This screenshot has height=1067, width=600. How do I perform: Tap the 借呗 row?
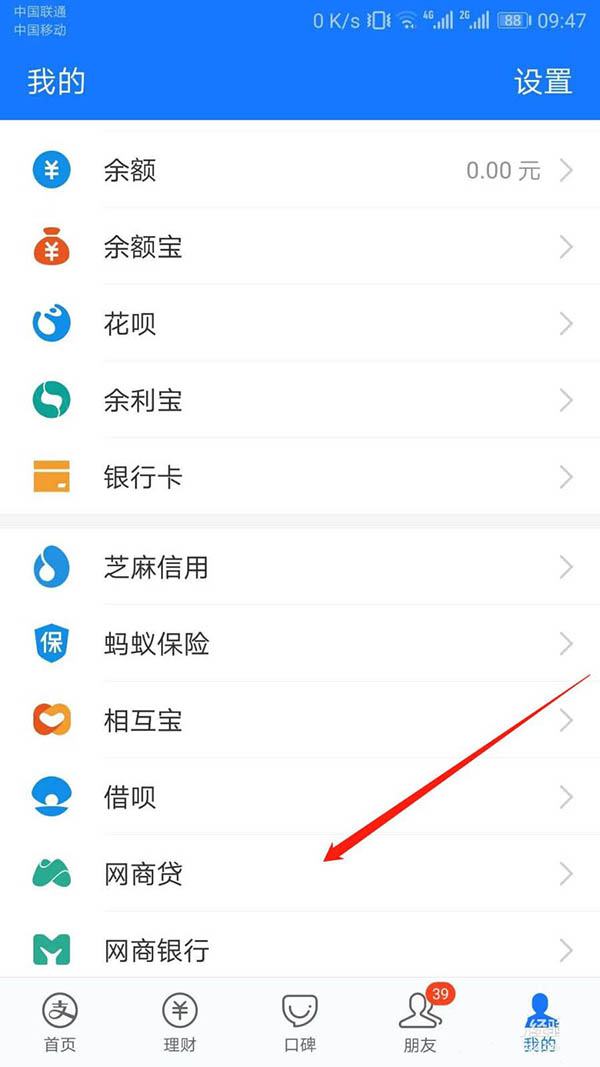300,797
